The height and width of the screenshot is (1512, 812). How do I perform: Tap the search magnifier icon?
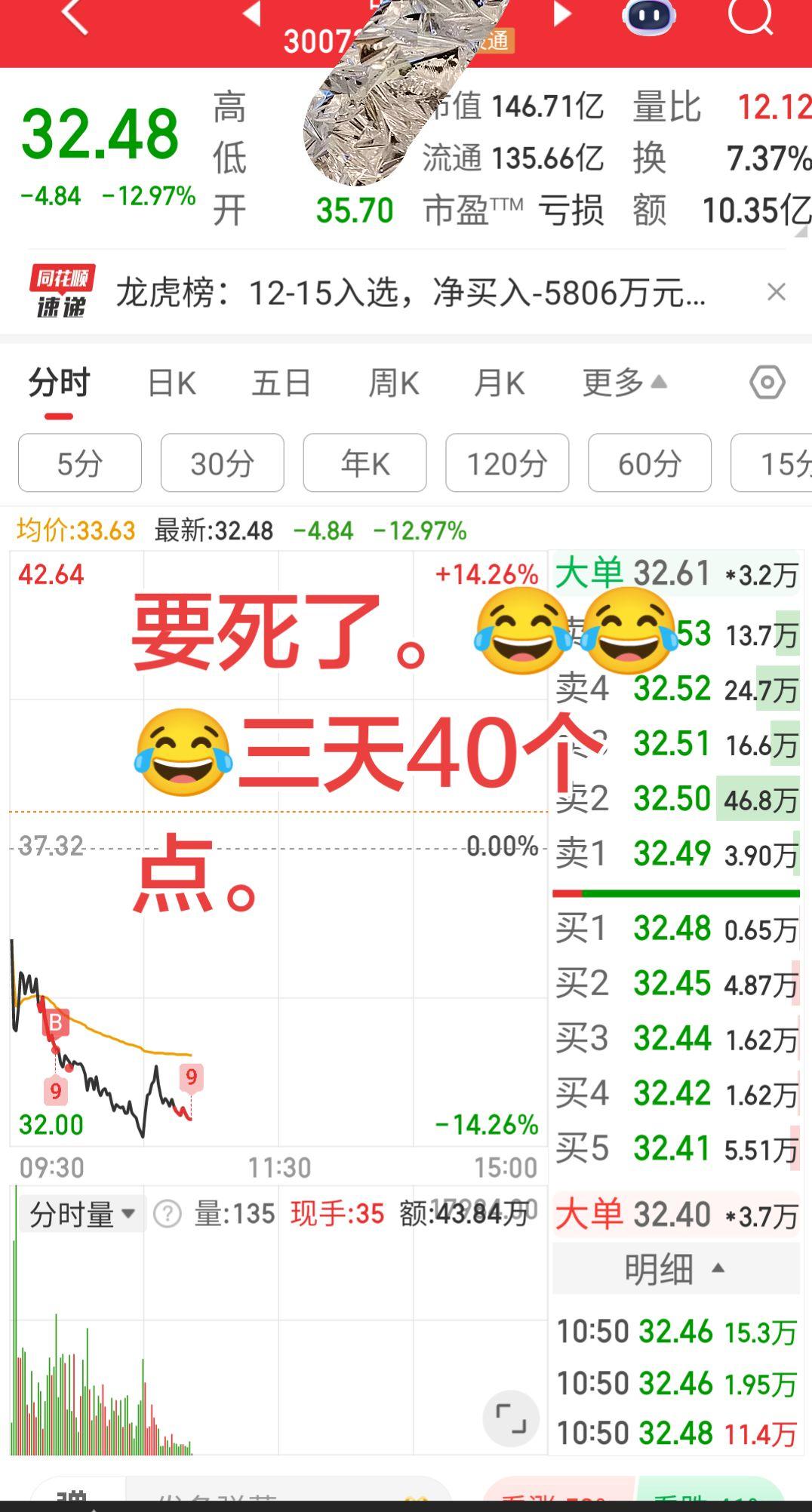coord(749,19)
